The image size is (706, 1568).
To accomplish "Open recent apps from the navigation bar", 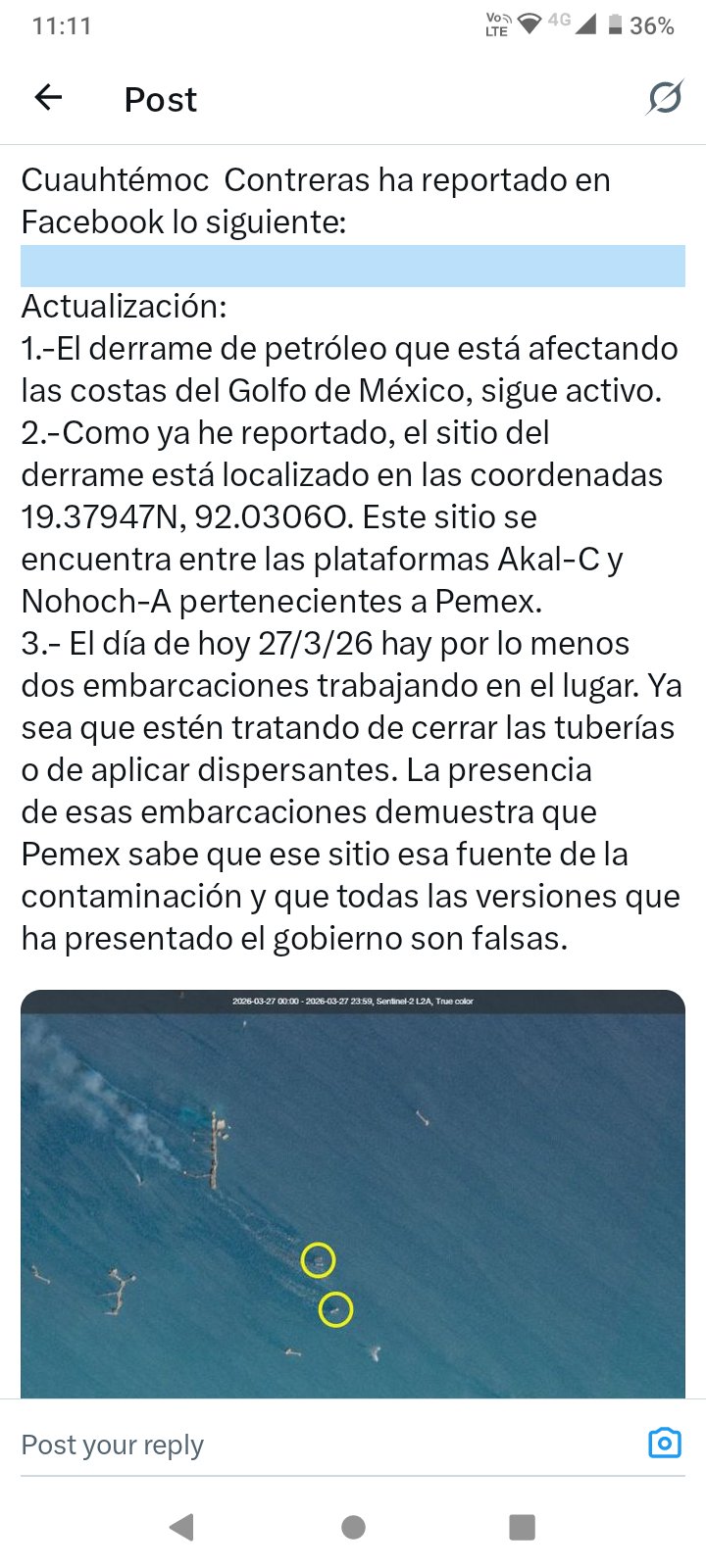I will click(522, 1527).
